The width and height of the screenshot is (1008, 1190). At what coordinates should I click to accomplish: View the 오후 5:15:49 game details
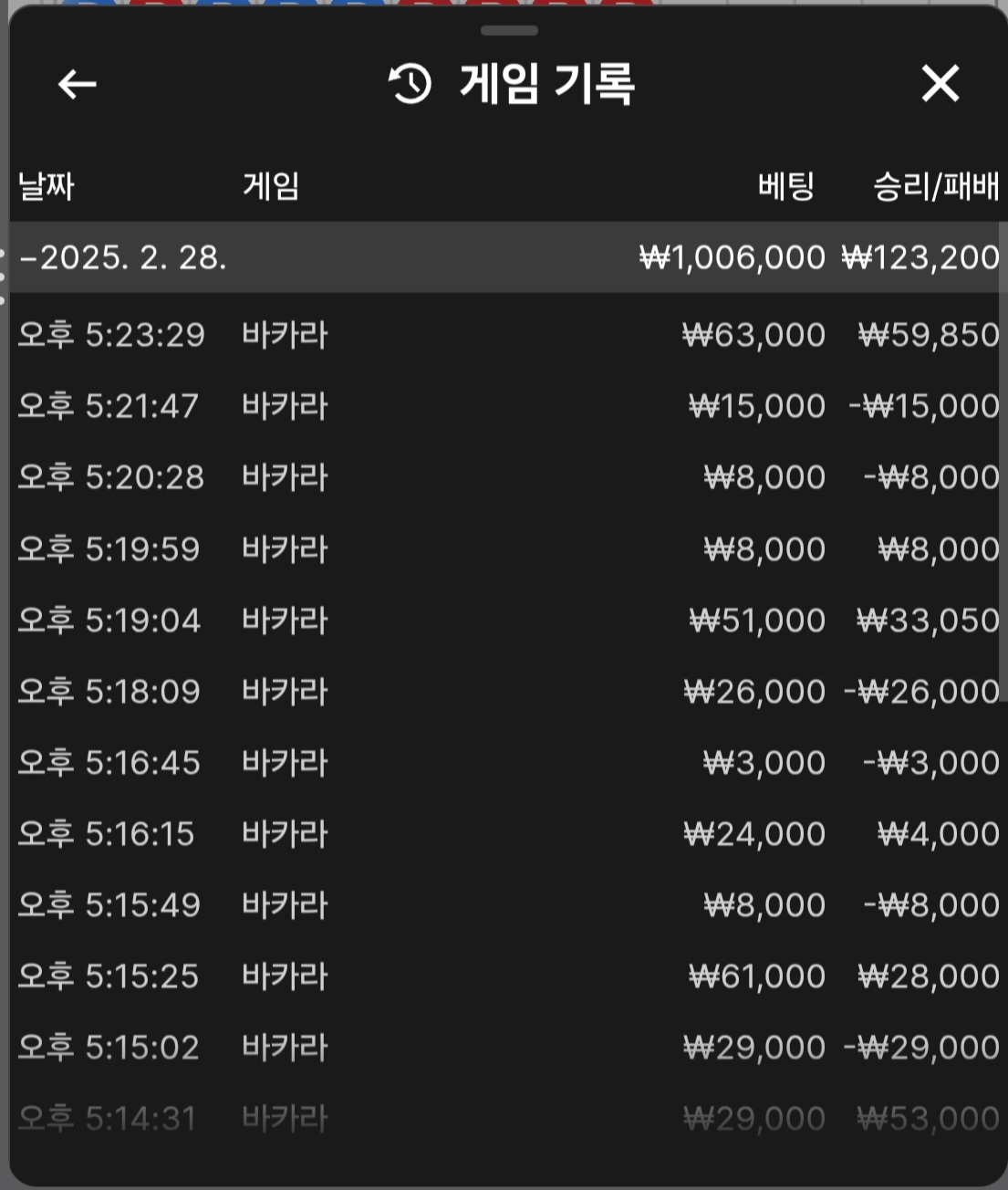pyautogui.click(x=507, y=905)
